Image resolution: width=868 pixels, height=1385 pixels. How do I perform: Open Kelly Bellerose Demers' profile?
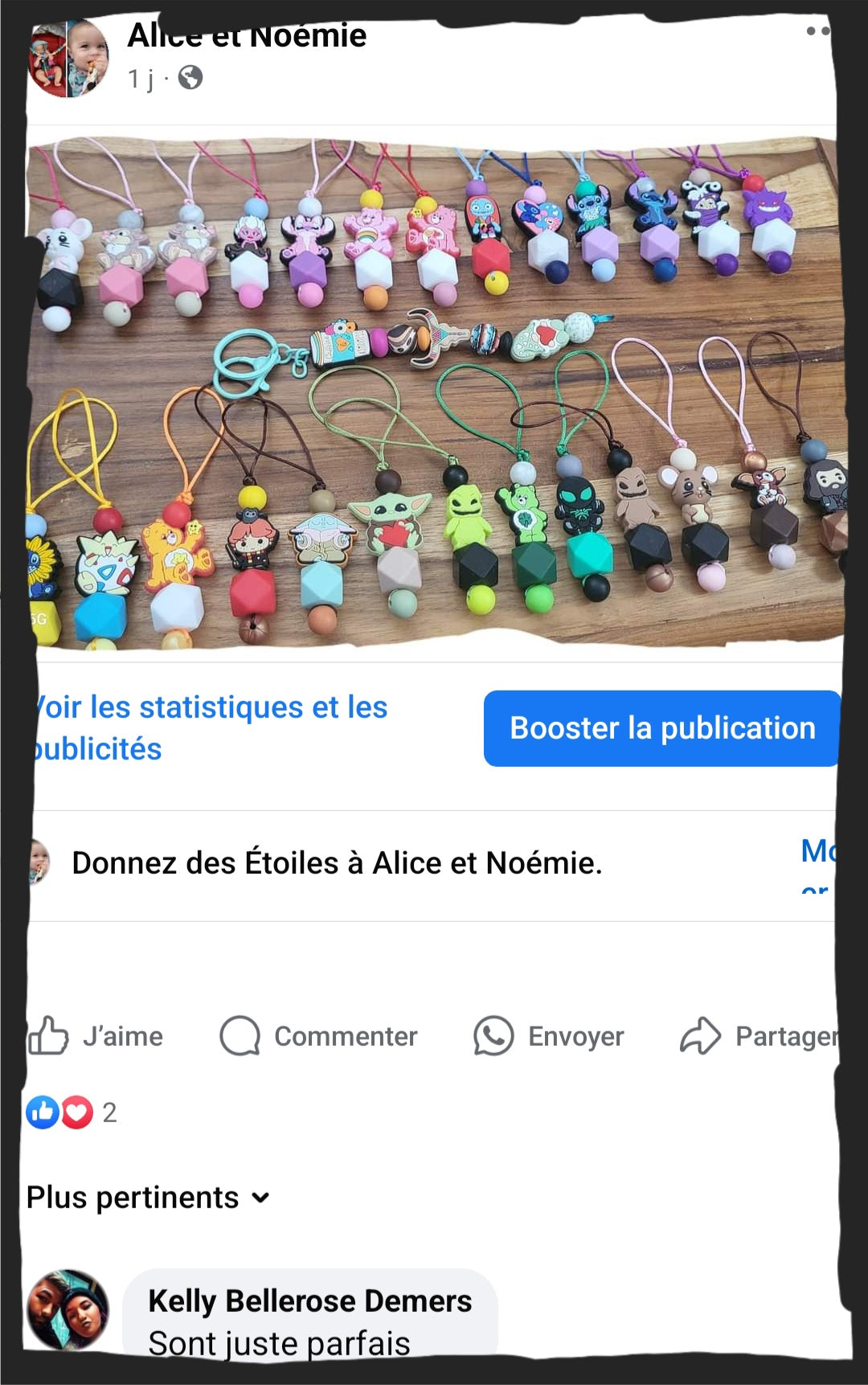[x=309, y=1301]
